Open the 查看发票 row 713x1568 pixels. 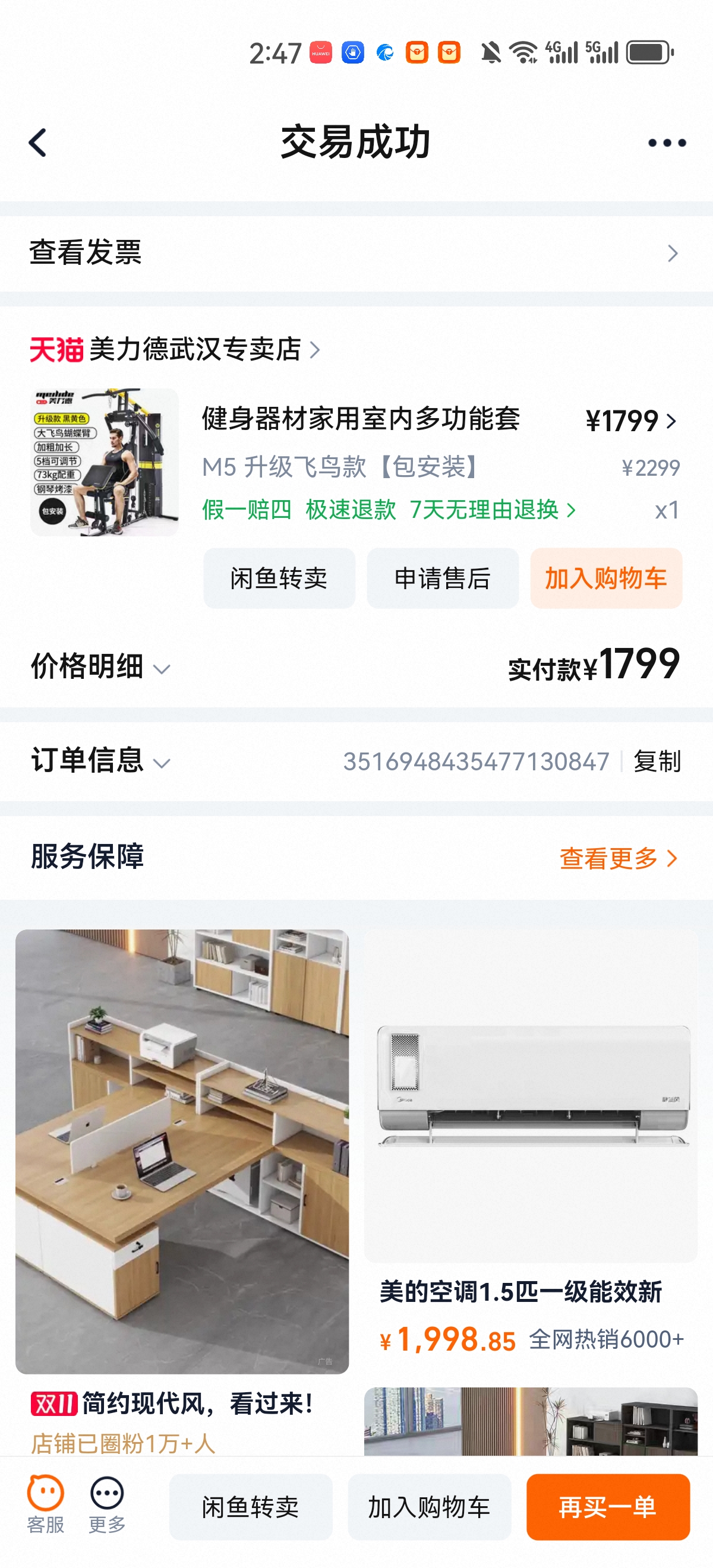(x=356, y=253)
